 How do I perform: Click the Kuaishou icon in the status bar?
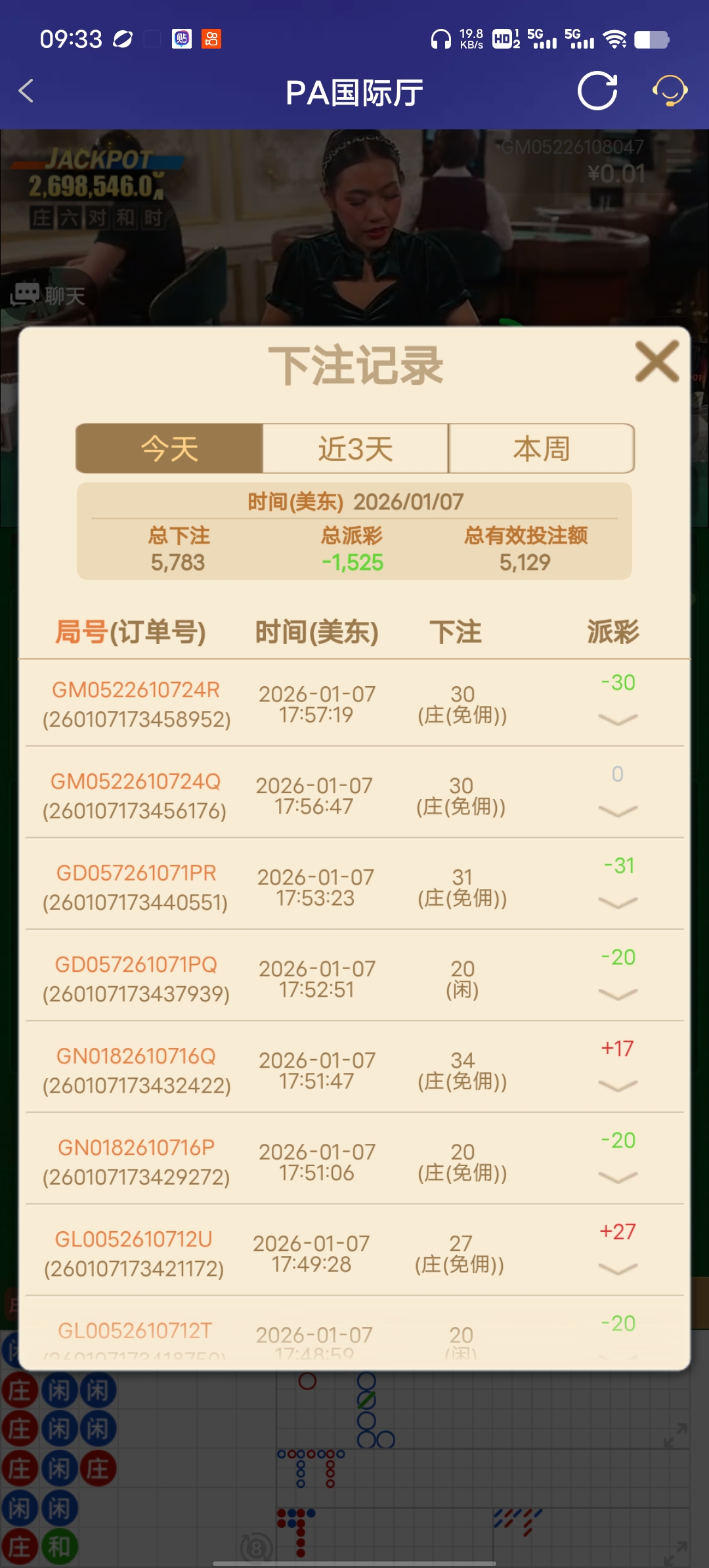pos(211,39)
